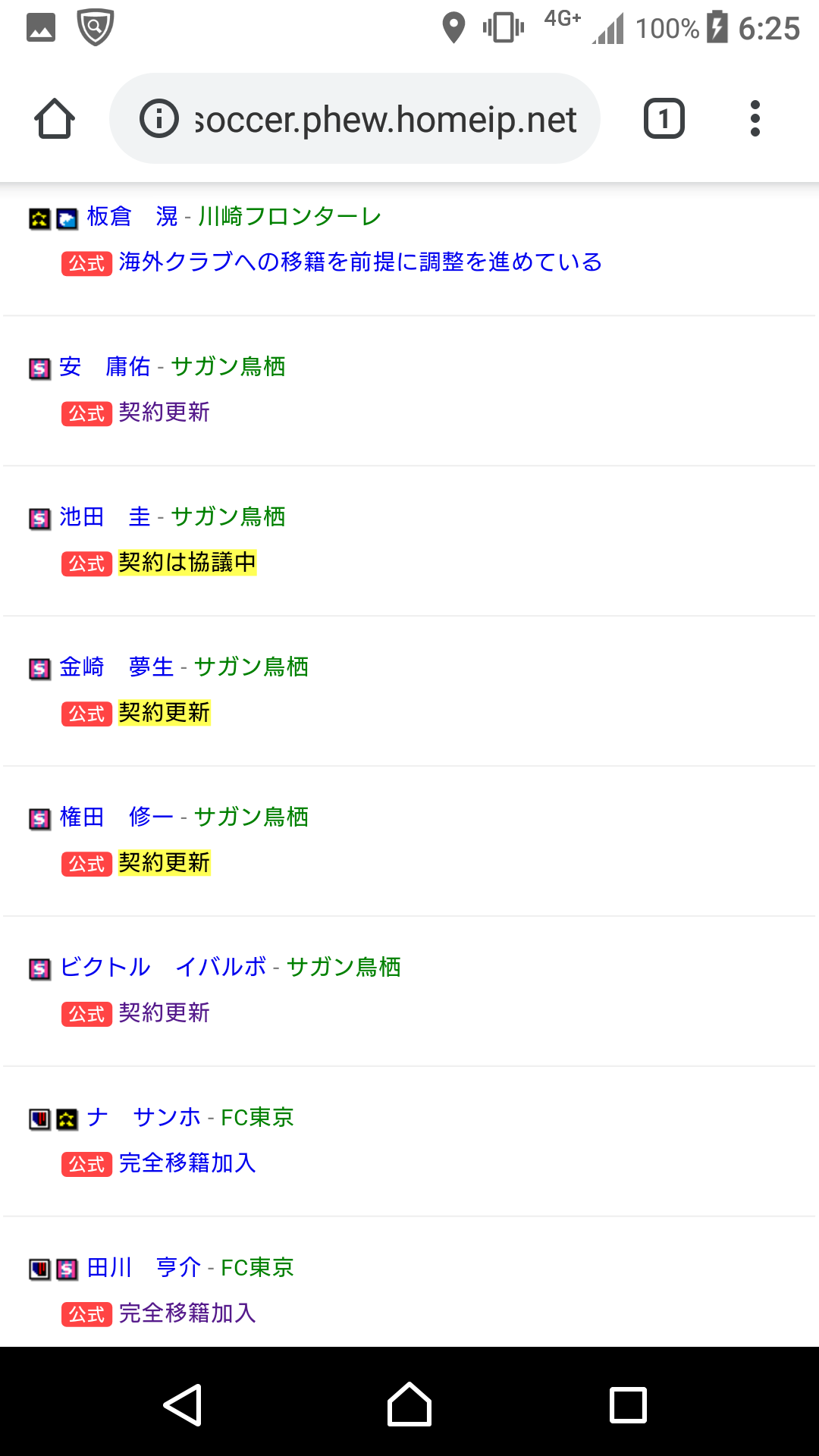Open the 契約は協議中 news link
This screenshot has width=819, height=1456.
pyautogui.click(x=187, y=563)
